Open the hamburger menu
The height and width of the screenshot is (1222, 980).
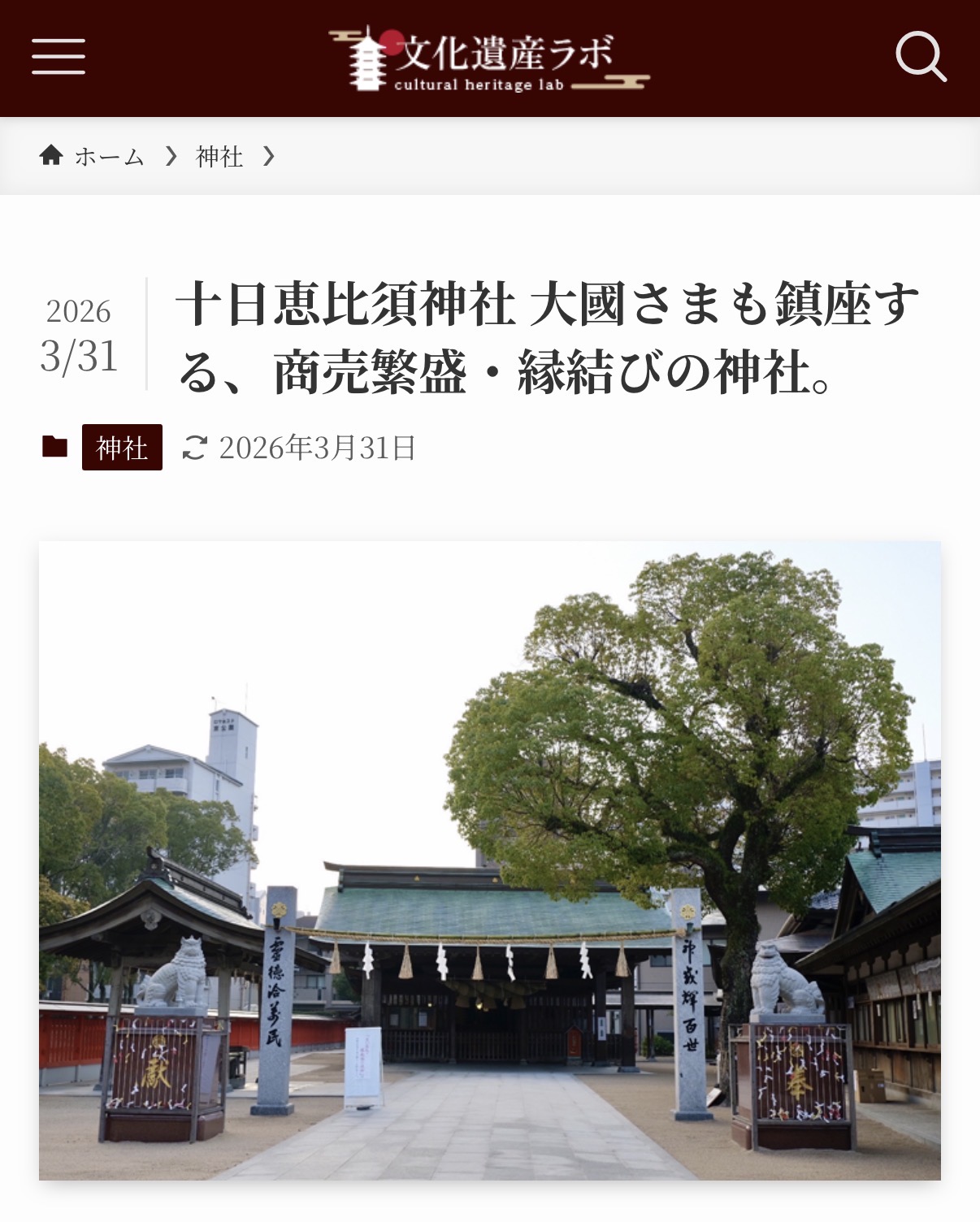(59, 57)
